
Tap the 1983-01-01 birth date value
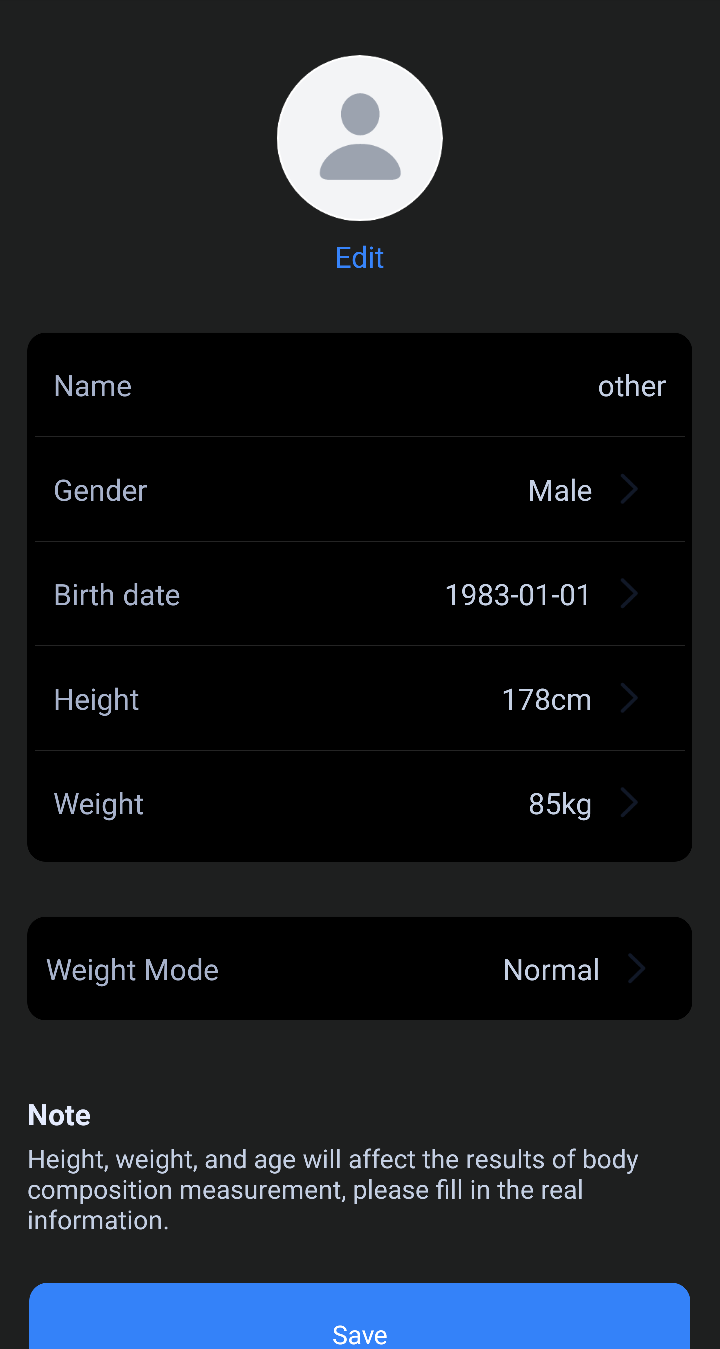tap(518, 594)
